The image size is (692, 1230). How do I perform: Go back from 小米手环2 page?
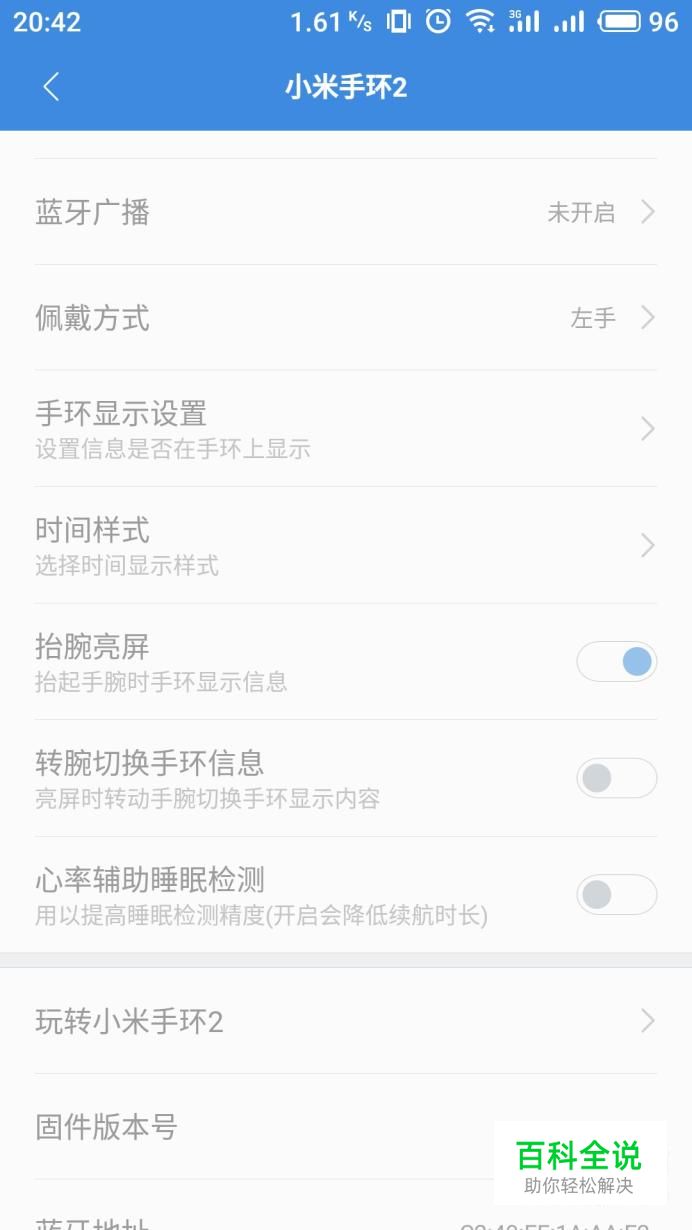[51, 87]
